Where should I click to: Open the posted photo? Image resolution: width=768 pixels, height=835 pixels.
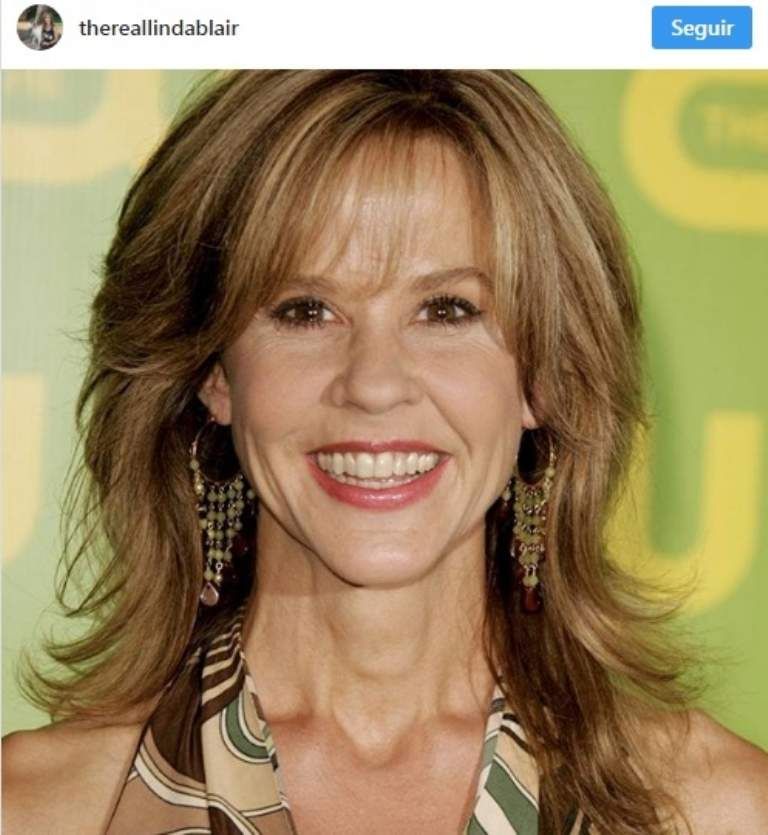[384, 450]
